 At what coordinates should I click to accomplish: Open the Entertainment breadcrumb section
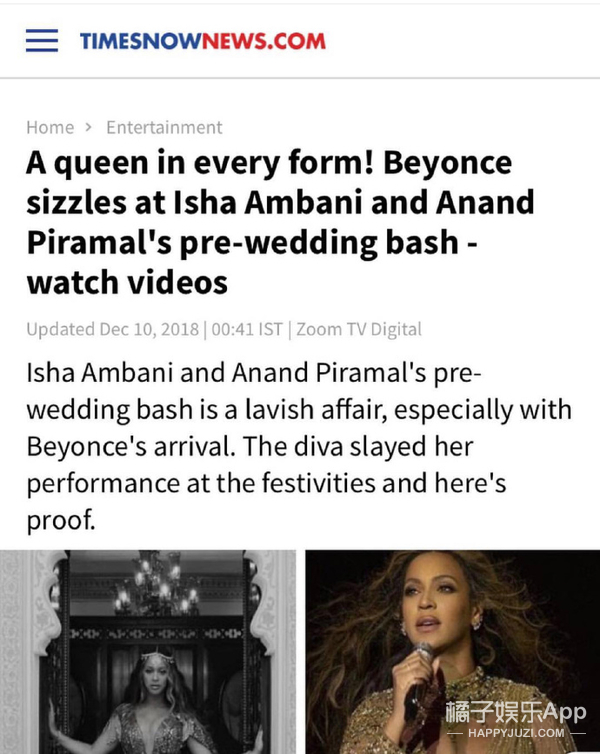164,127
